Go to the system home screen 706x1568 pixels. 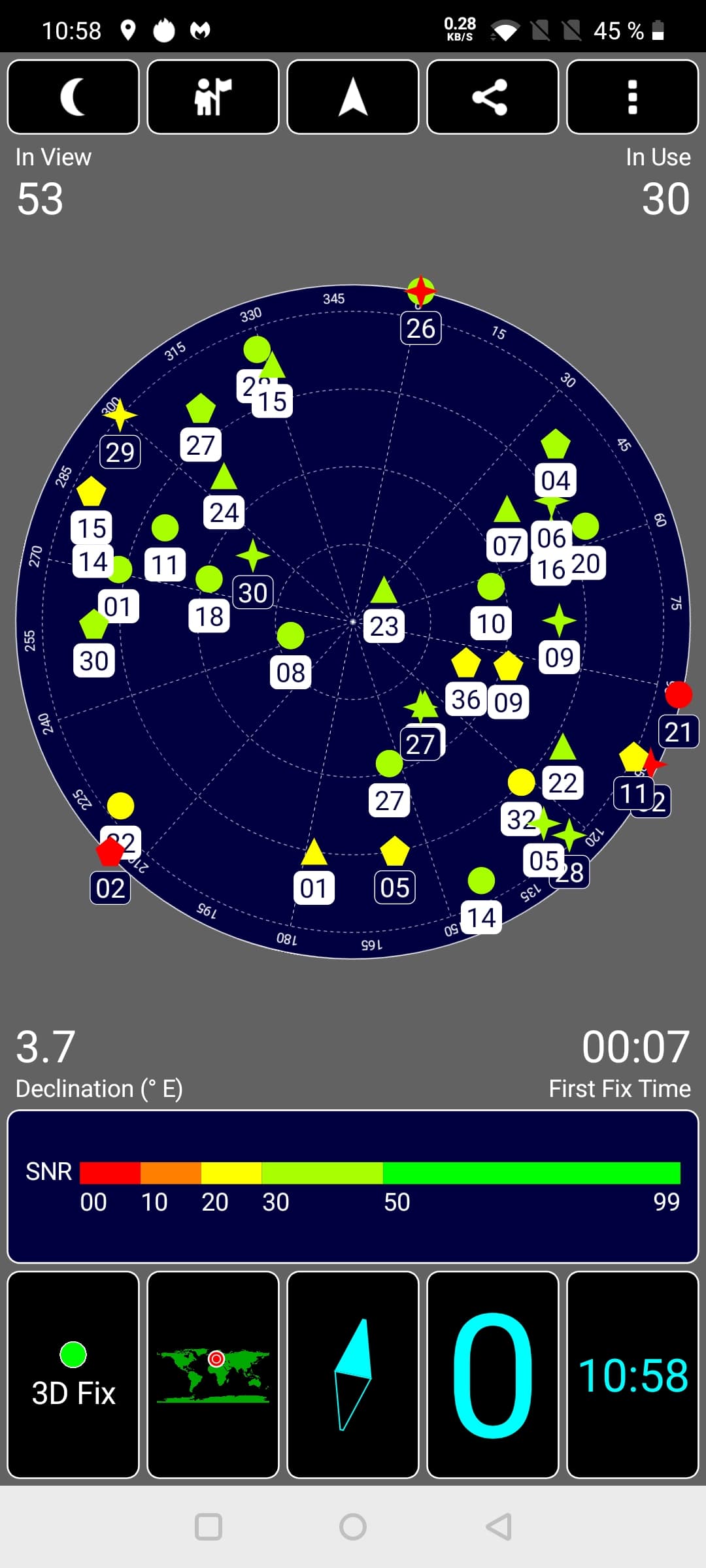click(x=353, y=1527)
